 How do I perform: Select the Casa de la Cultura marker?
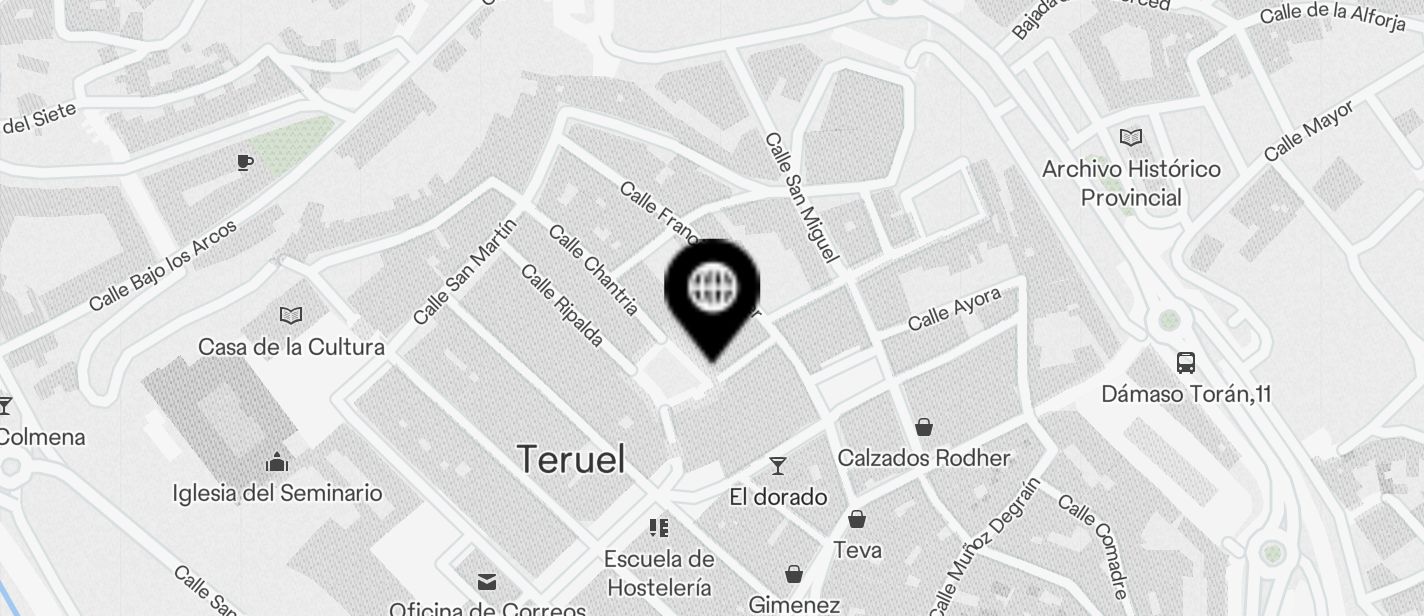click(x=291, y=316)
